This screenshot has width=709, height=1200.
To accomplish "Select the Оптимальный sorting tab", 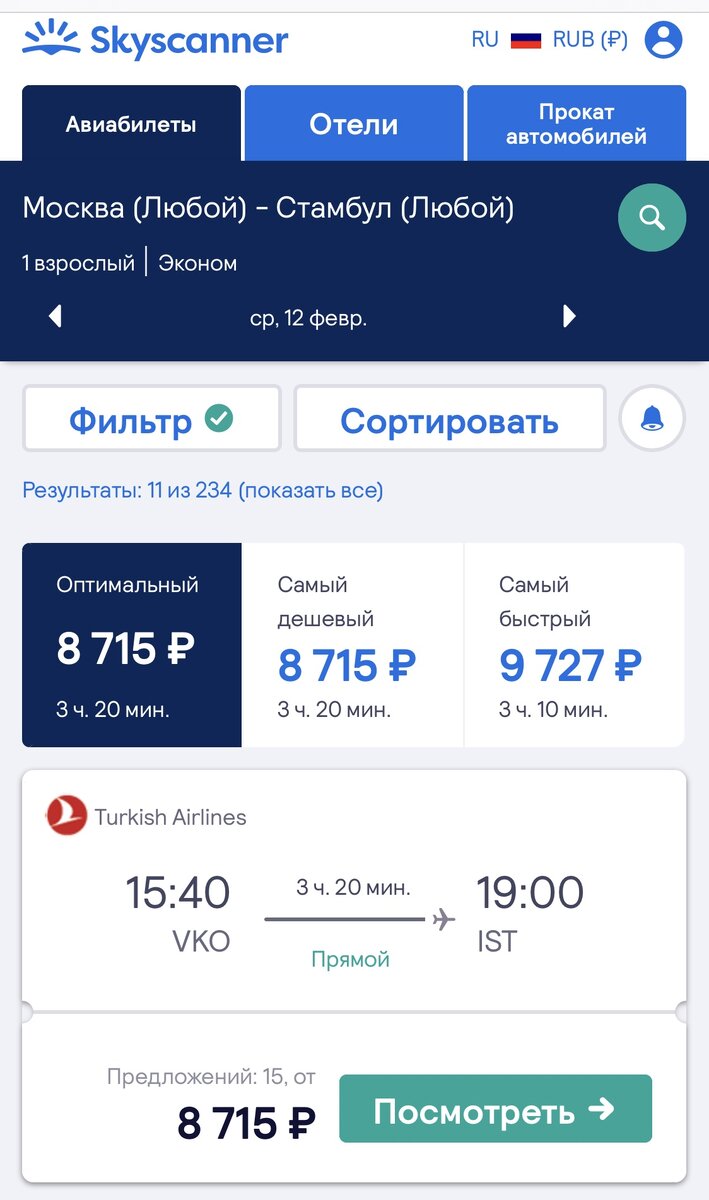I will point(132,645).
